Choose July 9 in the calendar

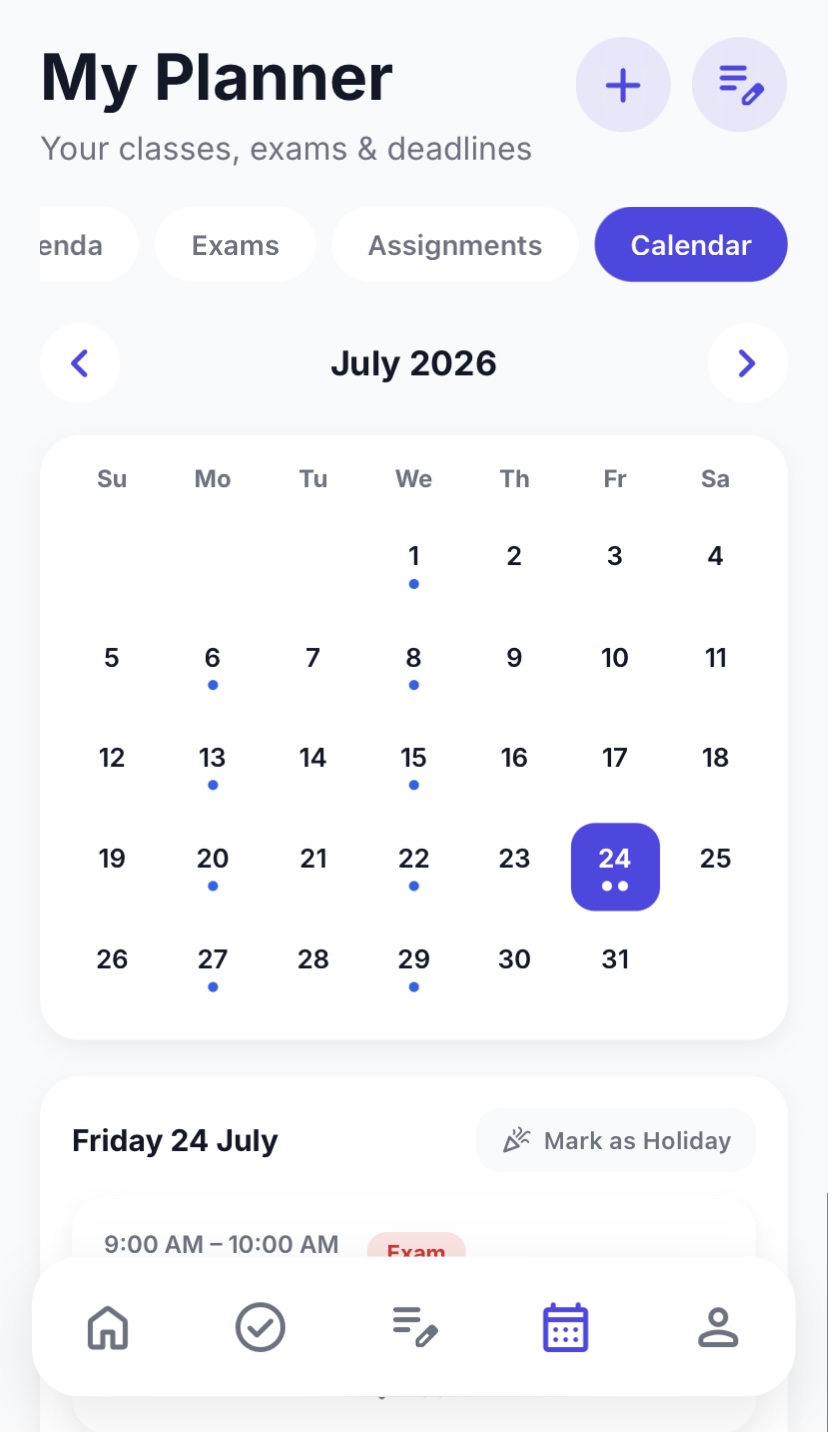[514, 666]
